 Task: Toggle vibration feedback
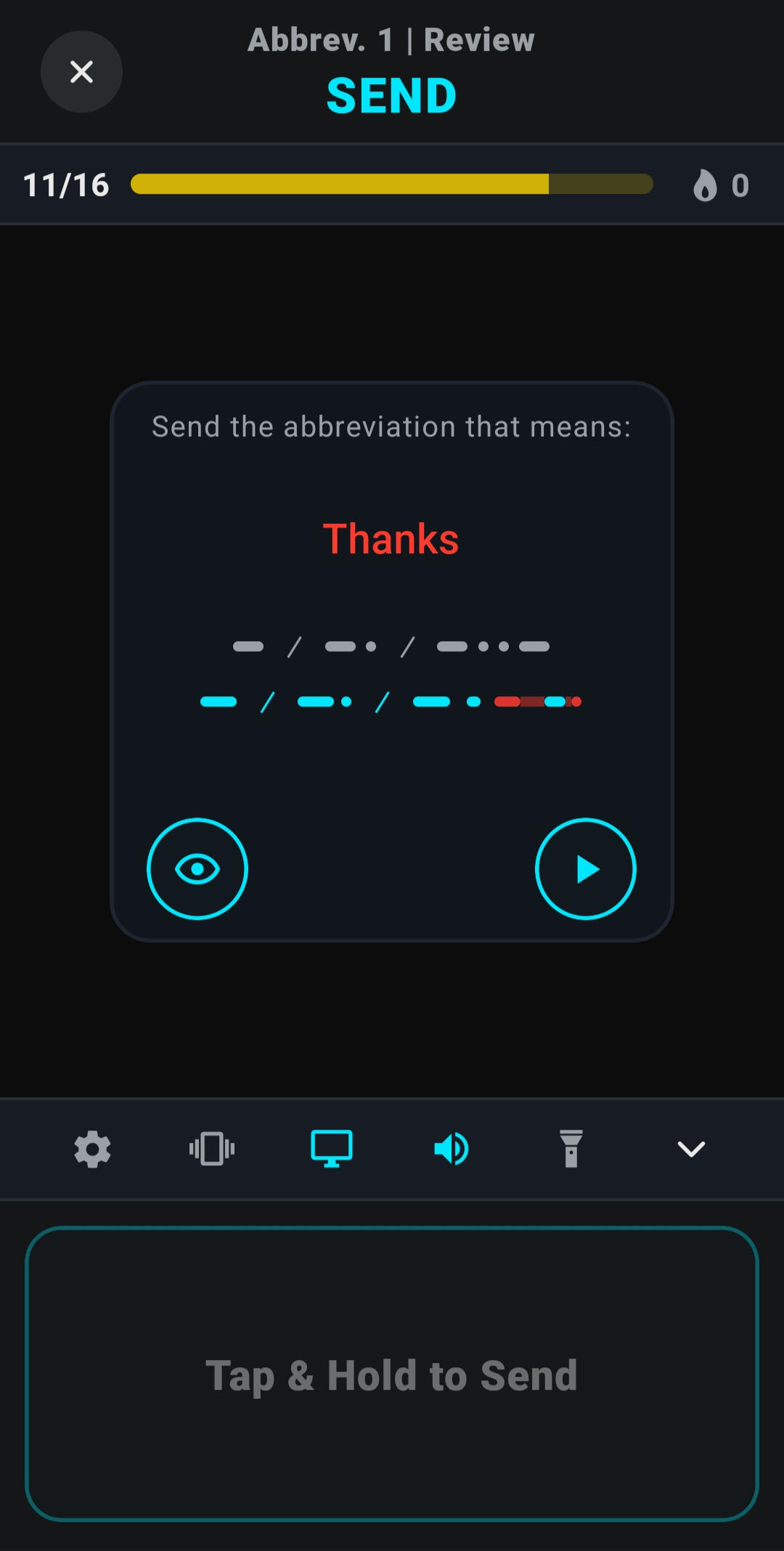(x=212, y=1149)
